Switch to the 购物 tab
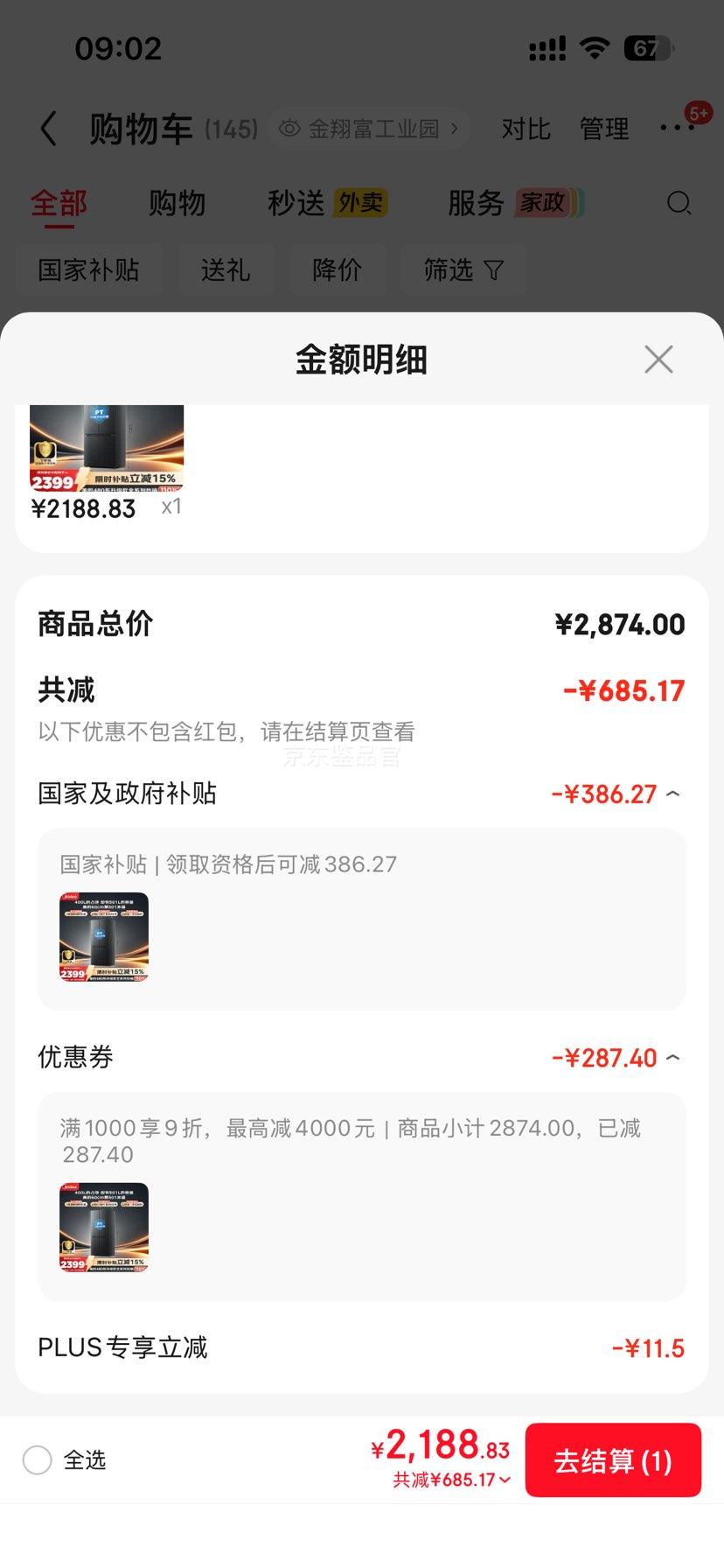The image size is (724, 1568). [x=177, y=203]
